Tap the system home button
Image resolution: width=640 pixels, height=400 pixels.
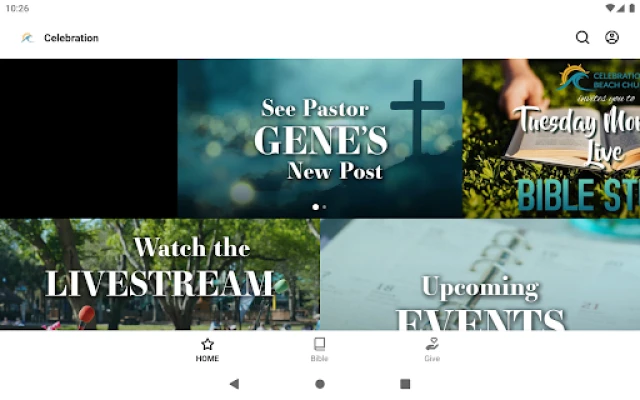tap(320, 384)
